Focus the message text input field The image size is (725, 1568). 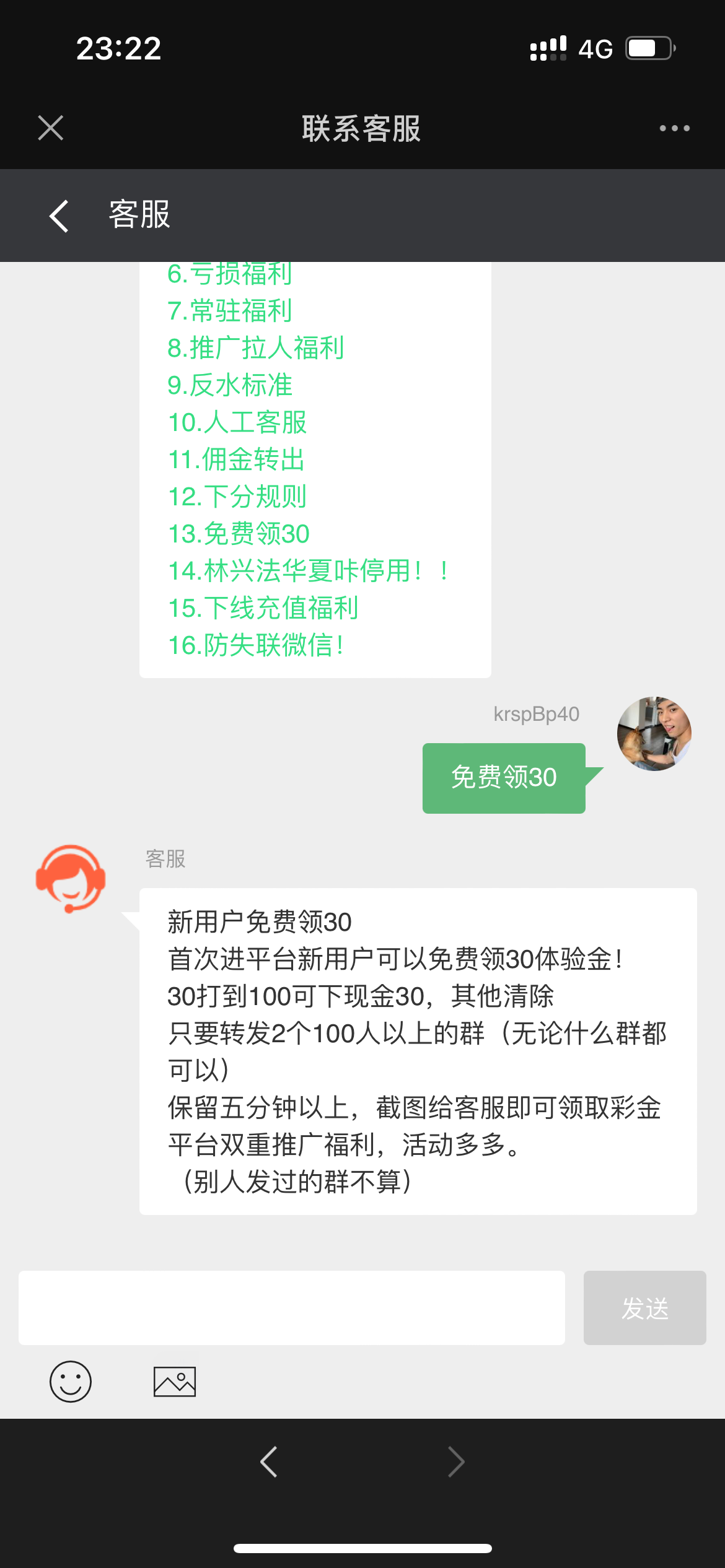[291, 1307]
